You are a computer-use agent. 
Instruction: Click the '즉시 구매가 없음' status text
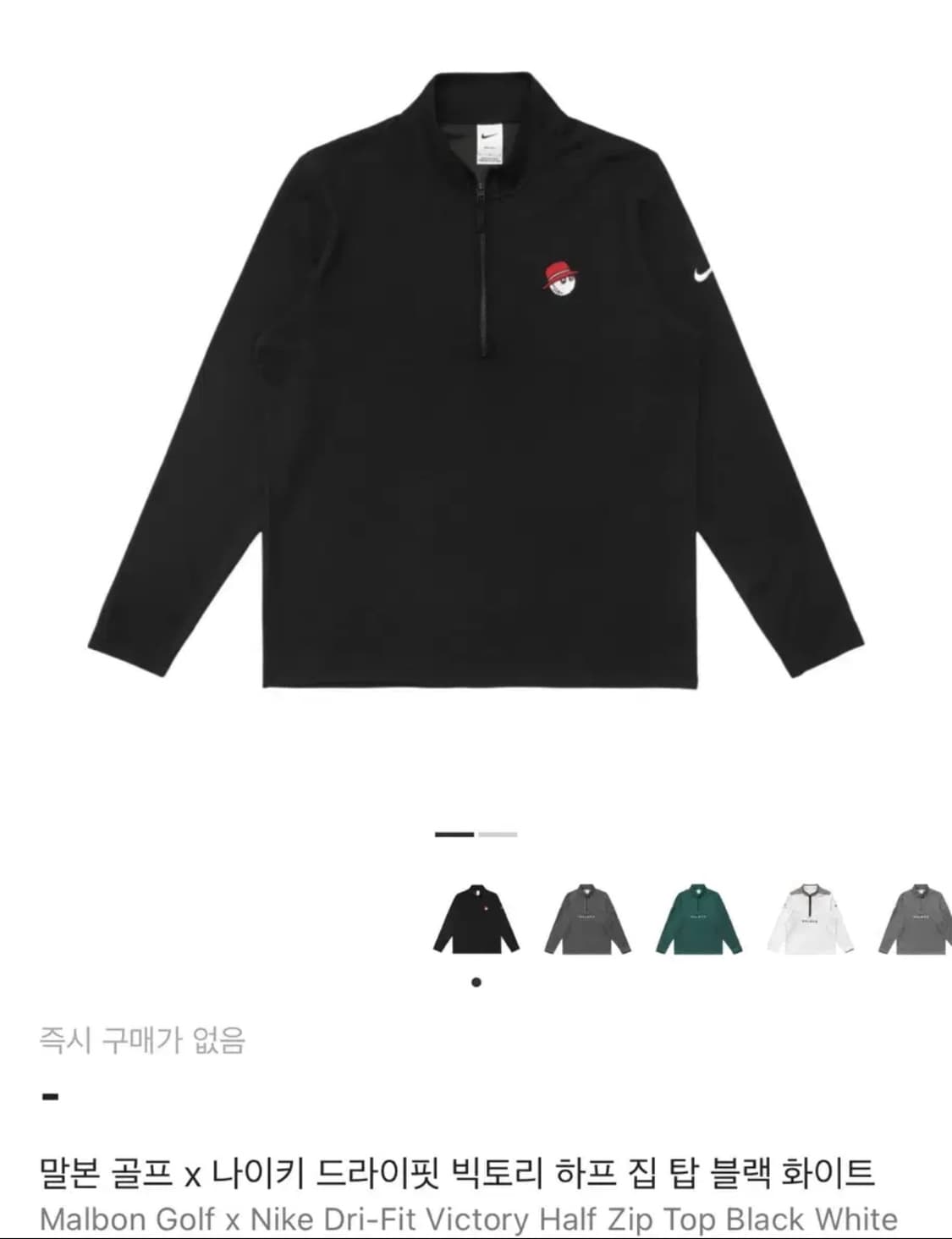pyautogui.click(x=146, y=1041)
